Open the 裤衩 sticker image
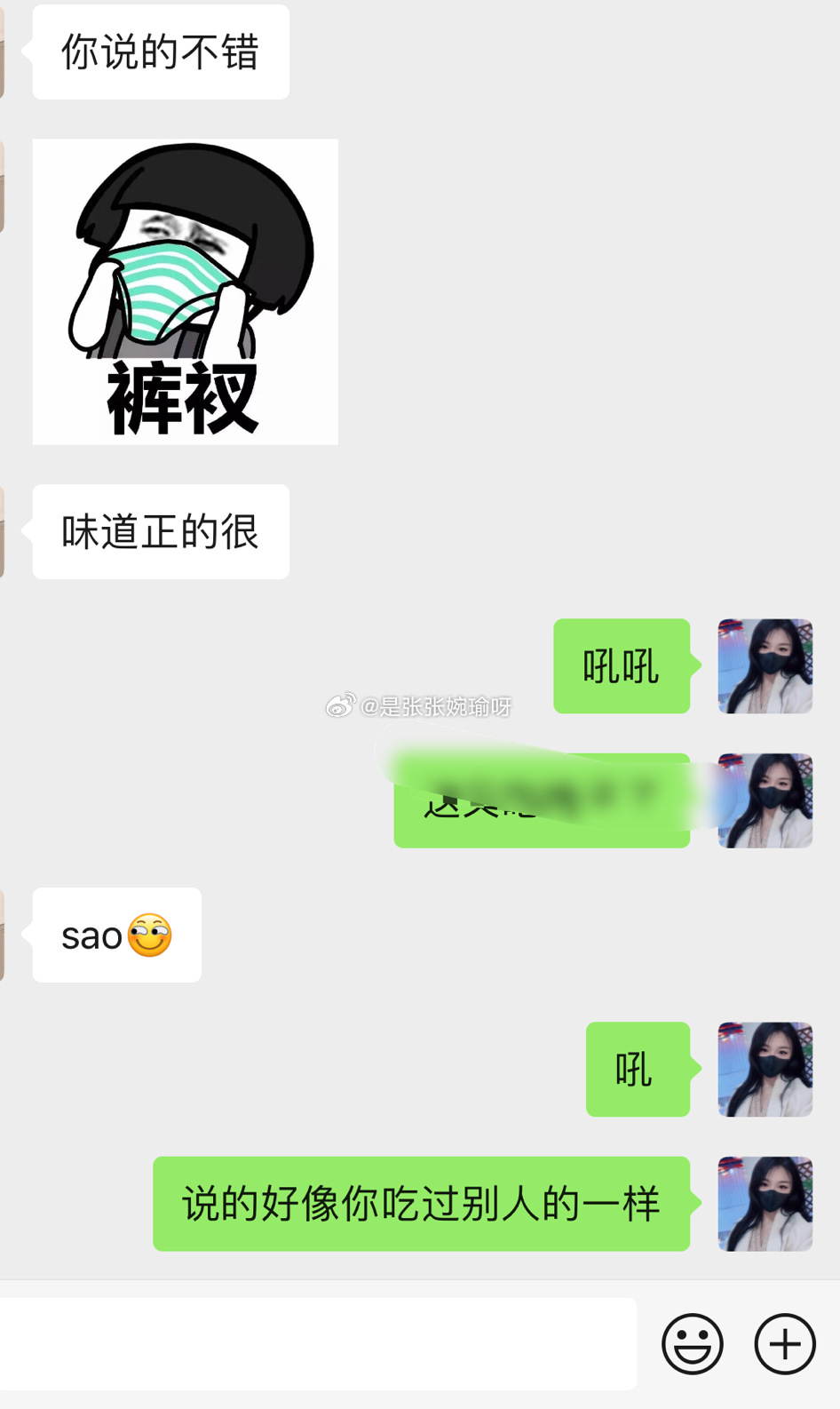Screen dimensions: 840x1409 pyautogui.click(x=185, y=291)
